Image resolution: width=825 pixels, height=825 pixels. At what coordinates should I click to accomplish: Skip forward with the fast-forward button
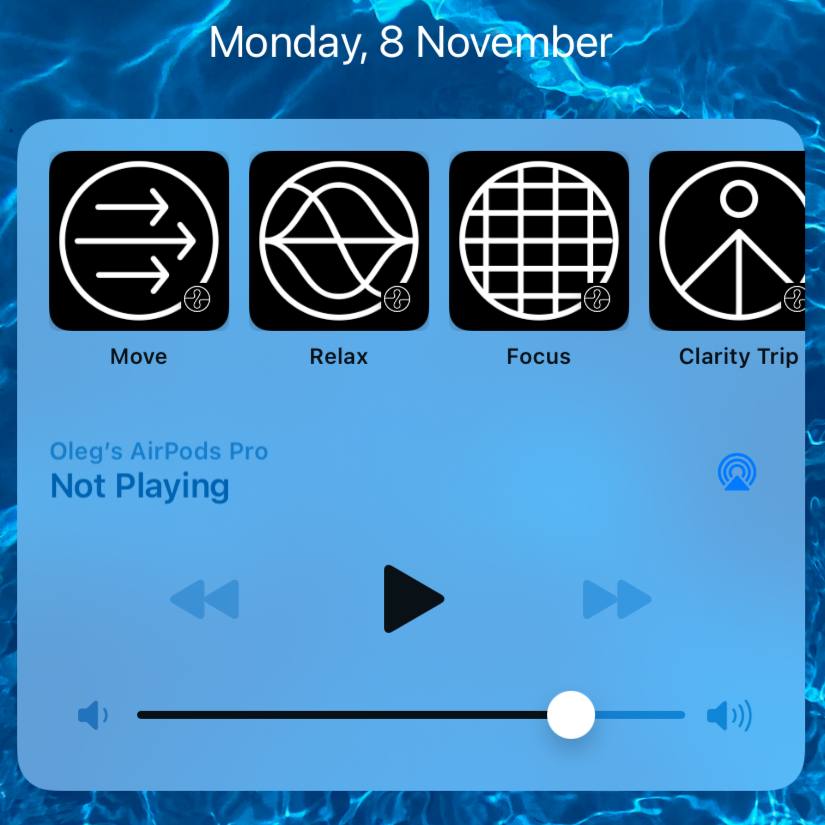(x=617, y=599)
